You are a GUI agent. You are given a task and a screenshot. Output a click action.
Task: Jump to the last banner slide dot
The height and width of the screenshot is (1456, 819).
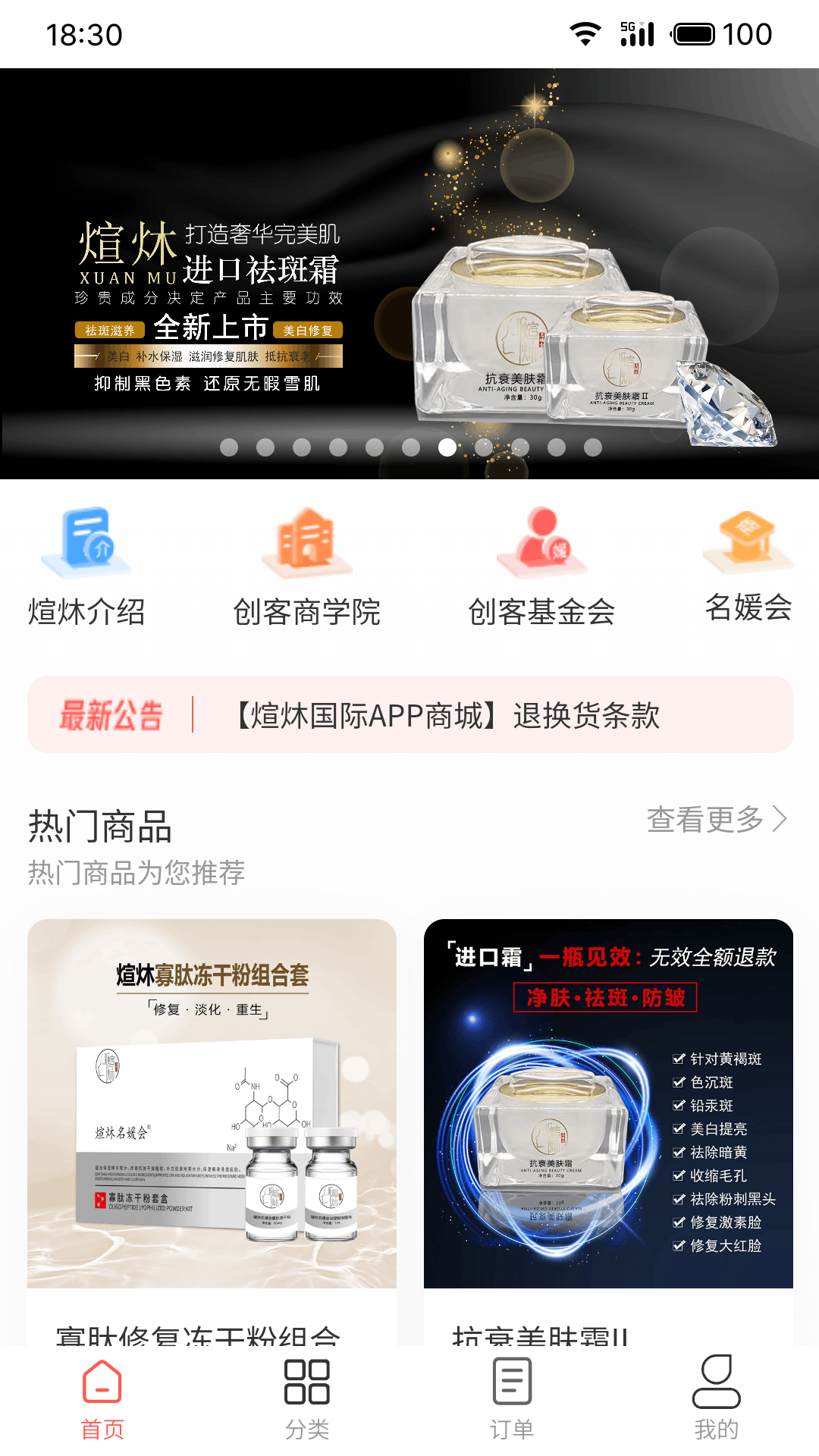[593, 447]
